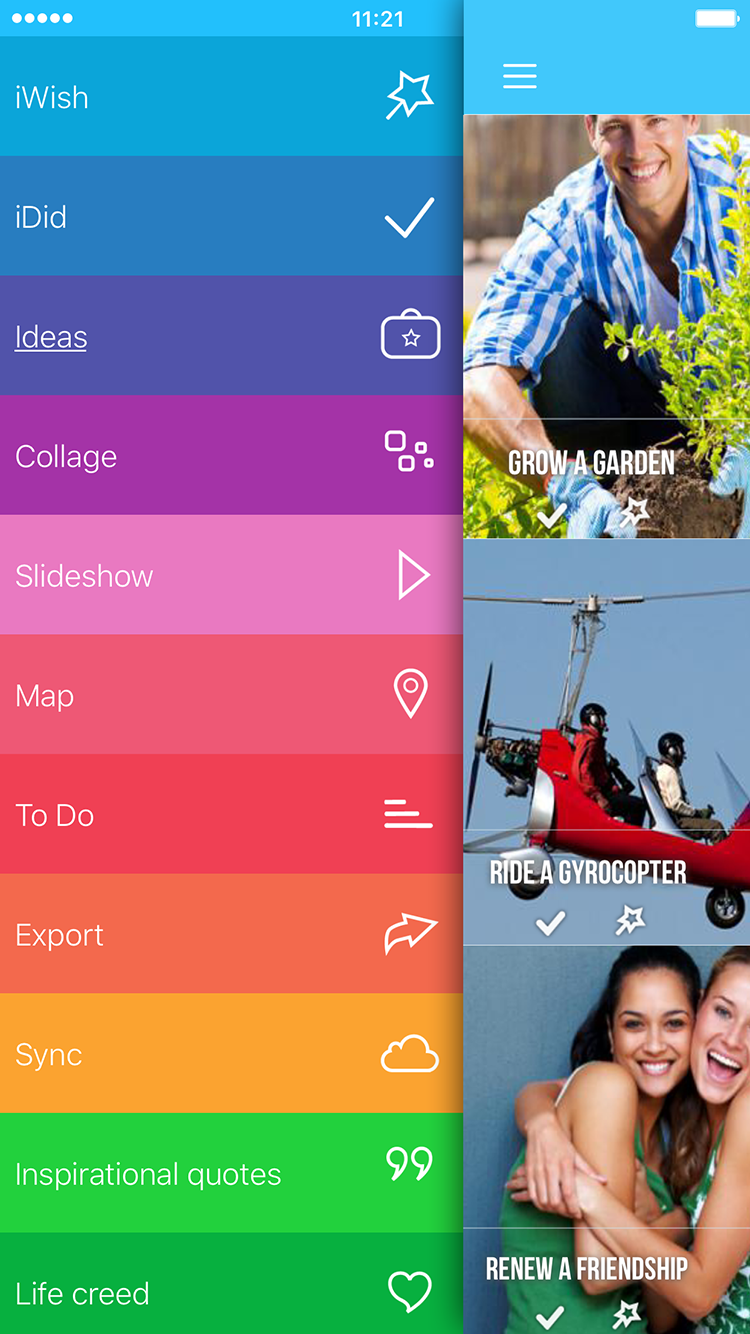Open the Map view

pyautogui.click(x=230, y=695)
